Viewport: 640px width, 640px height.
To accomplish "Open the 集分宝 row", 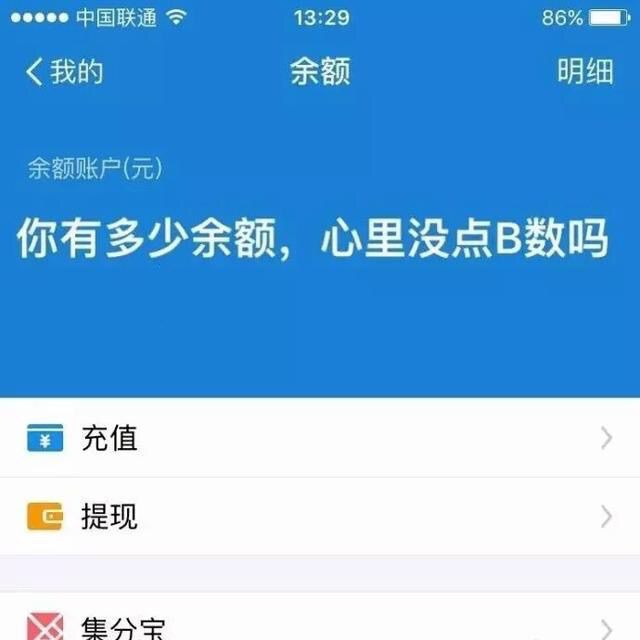I will 320,626.
